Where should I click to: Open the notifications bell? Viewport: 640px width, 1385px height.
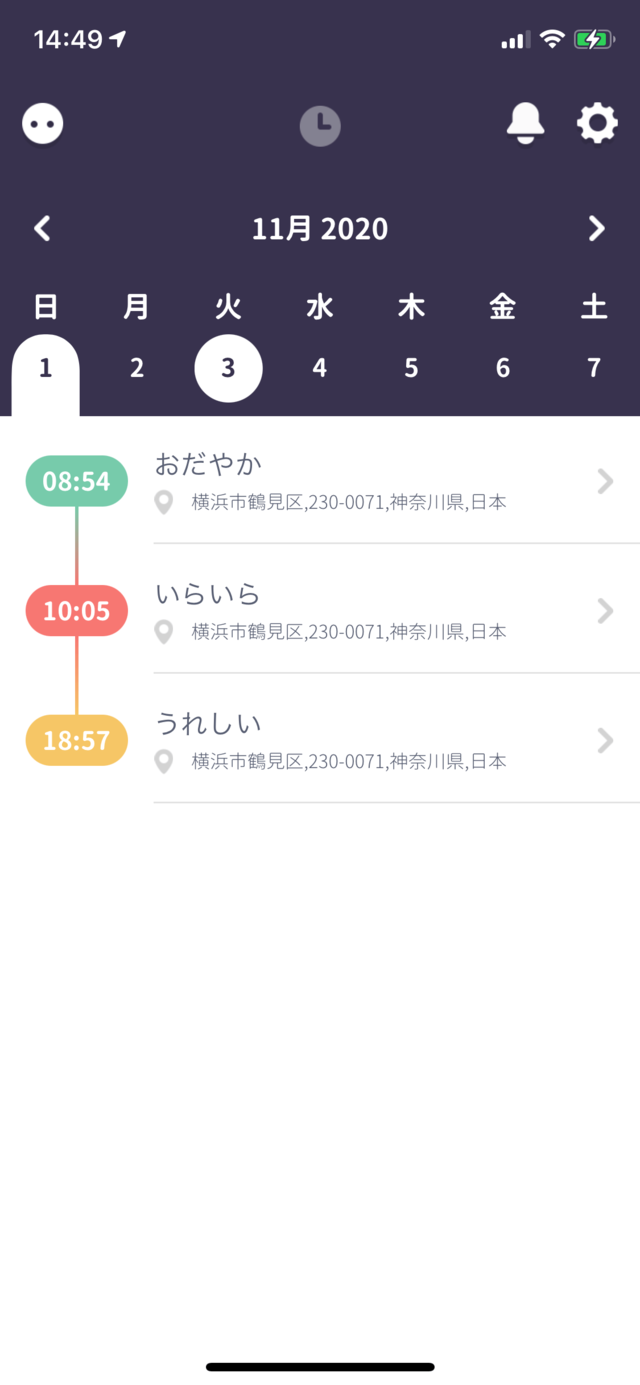[526, 124]
